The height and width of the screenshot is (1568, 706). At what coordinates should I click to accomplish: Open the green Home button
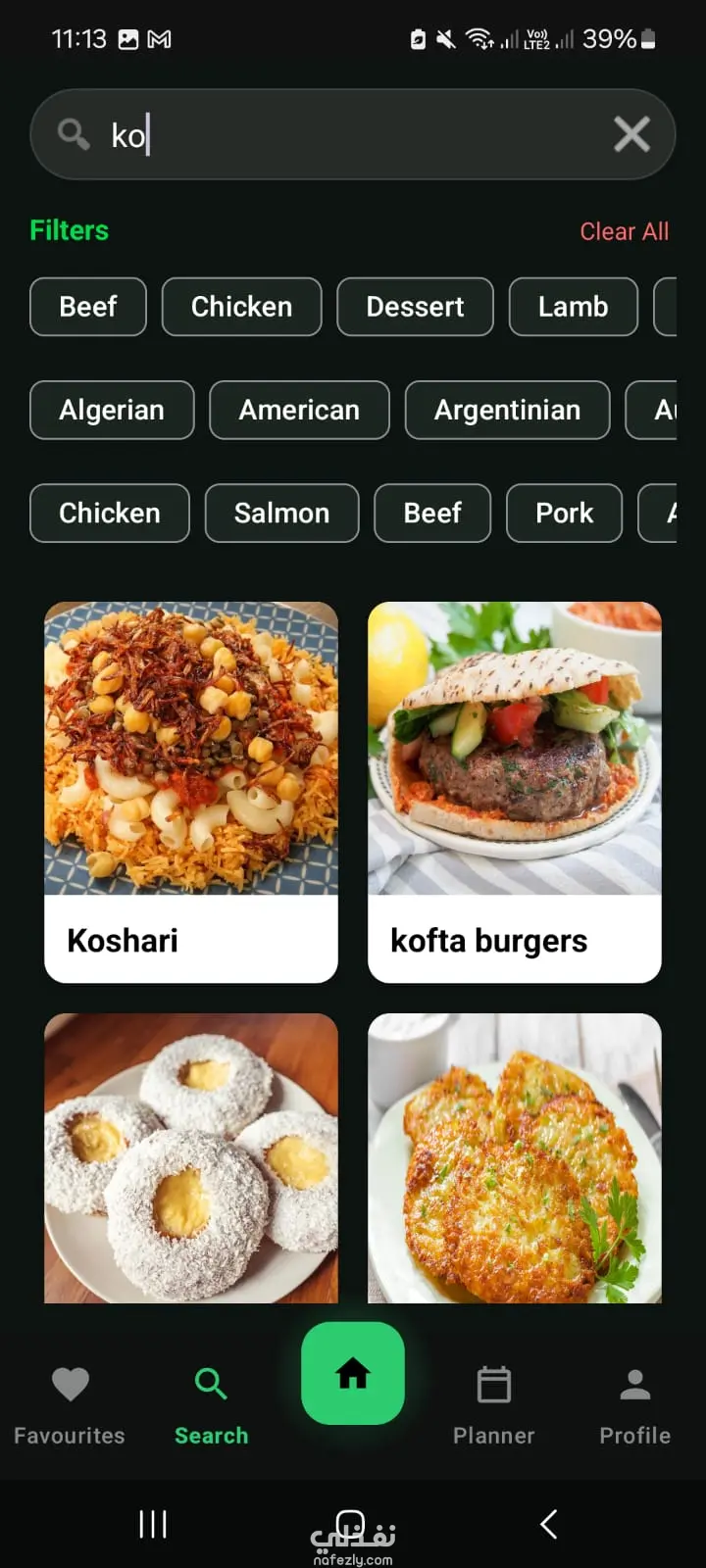pos(353,1373)
